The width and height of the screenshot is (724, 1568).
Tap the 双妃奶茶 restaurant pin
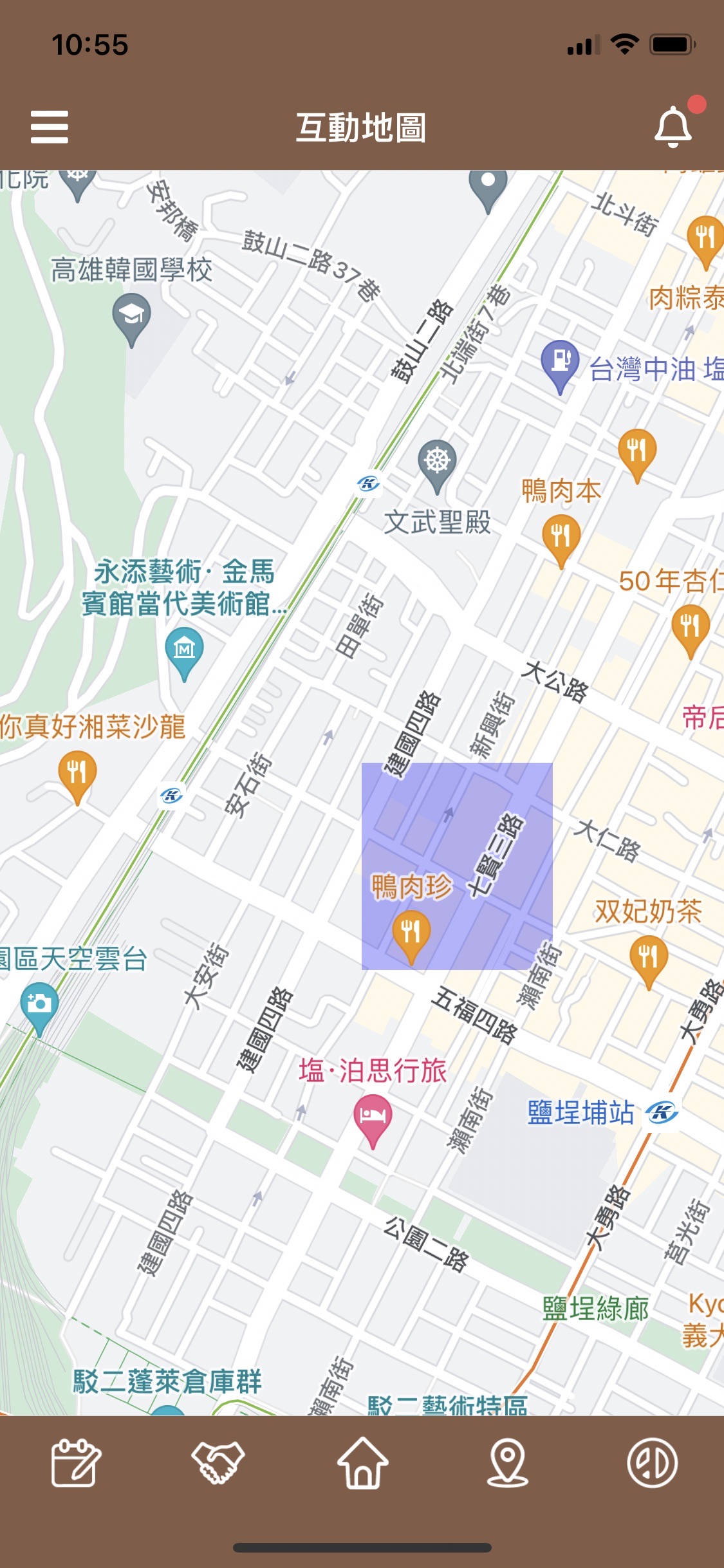coord(649,958)
